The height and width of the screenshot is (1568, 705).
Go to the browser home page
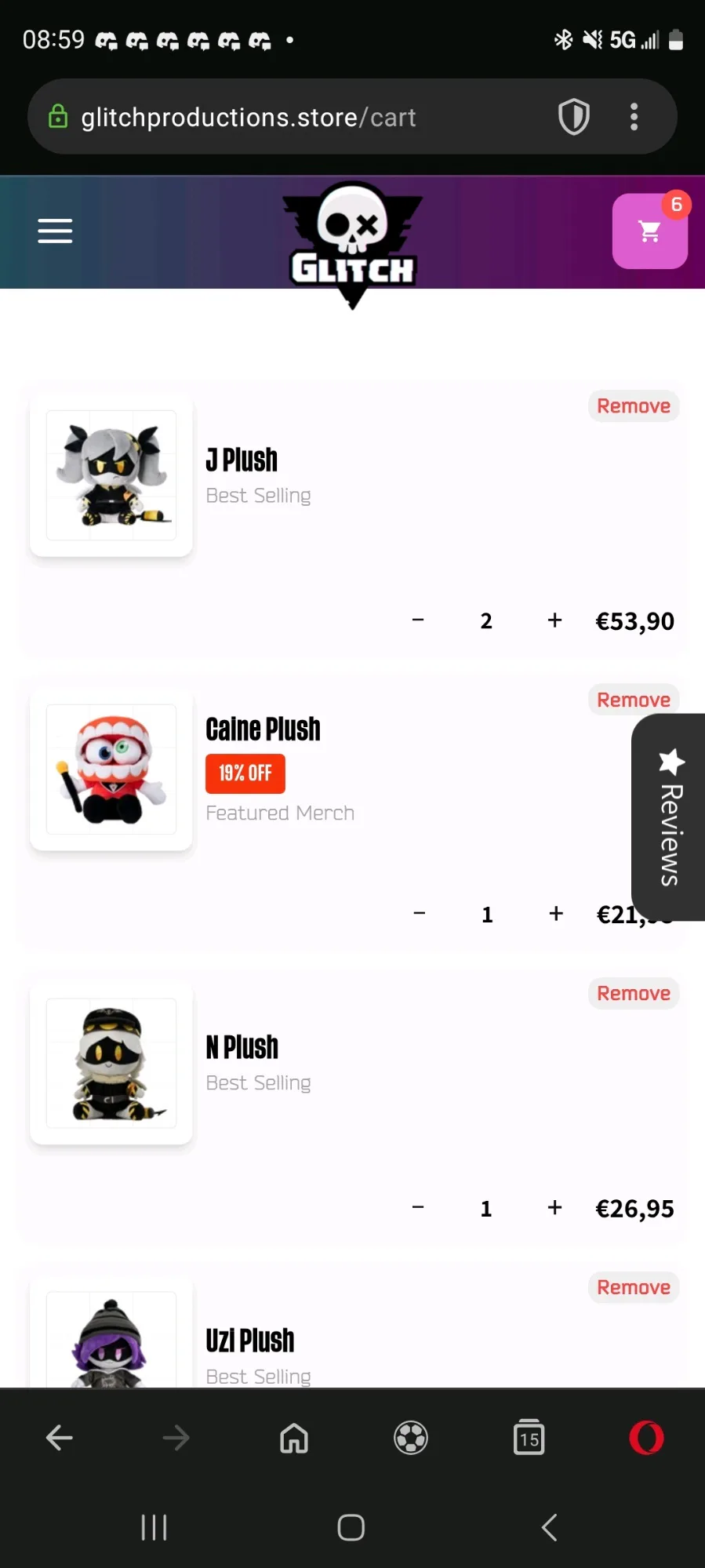(x=294, y=1438)
